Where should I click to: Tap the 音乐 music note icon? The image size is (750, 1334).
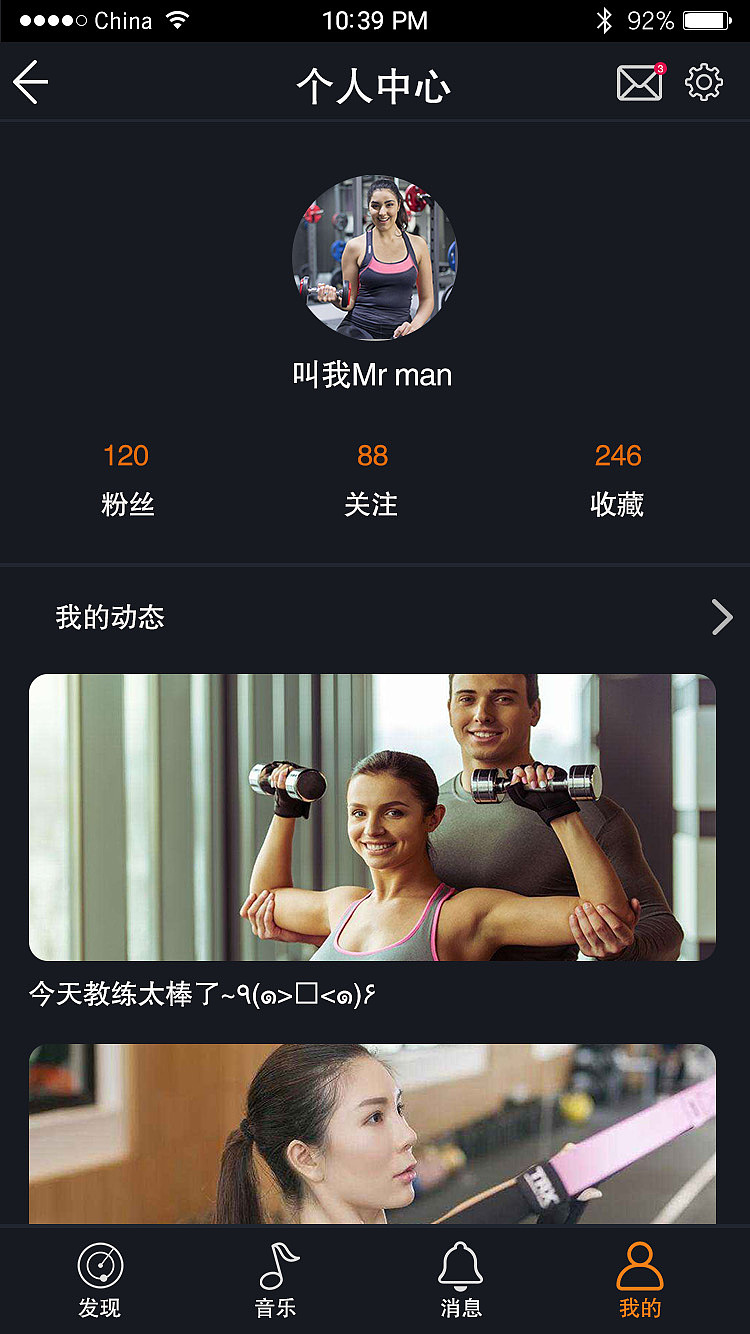coord(276,1266)
